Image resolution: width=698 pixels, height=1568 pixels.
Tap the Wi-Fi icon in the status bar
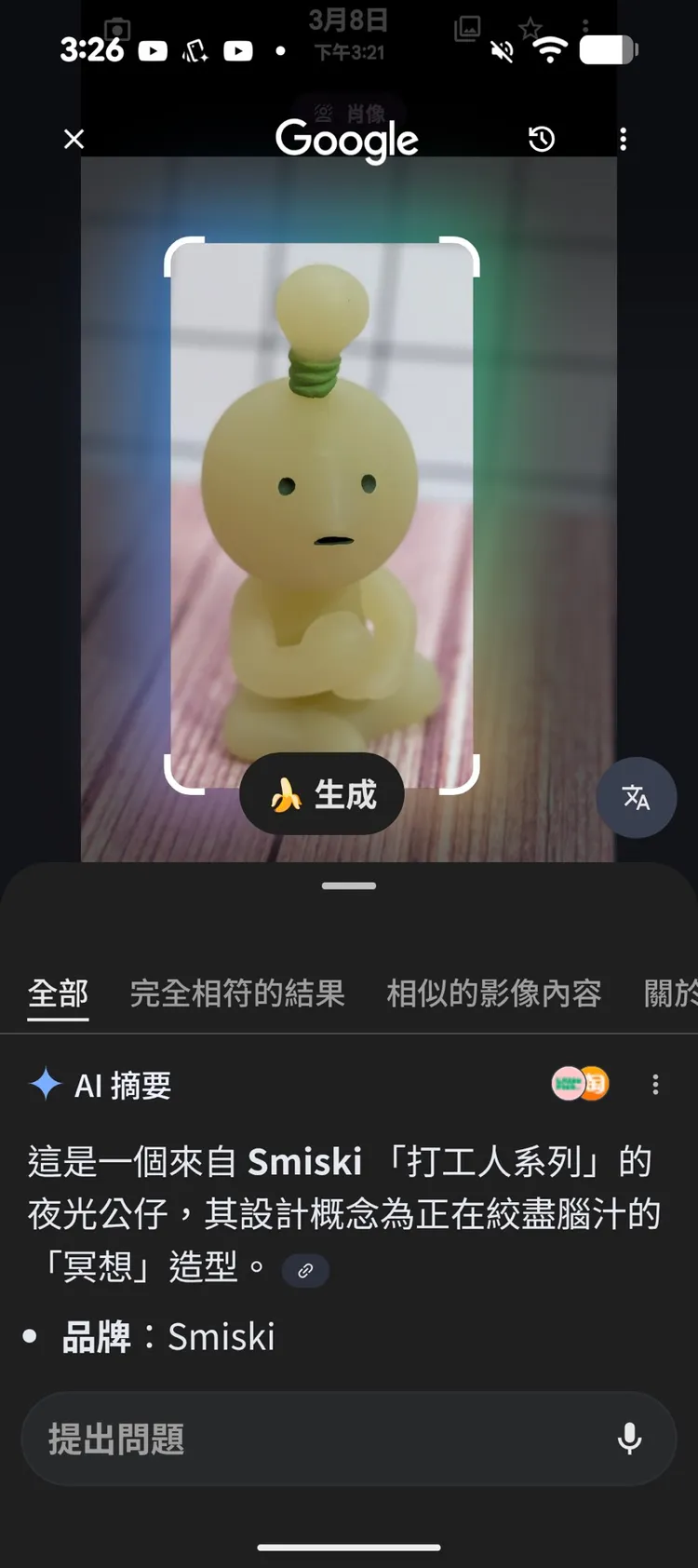click(549, 51)
